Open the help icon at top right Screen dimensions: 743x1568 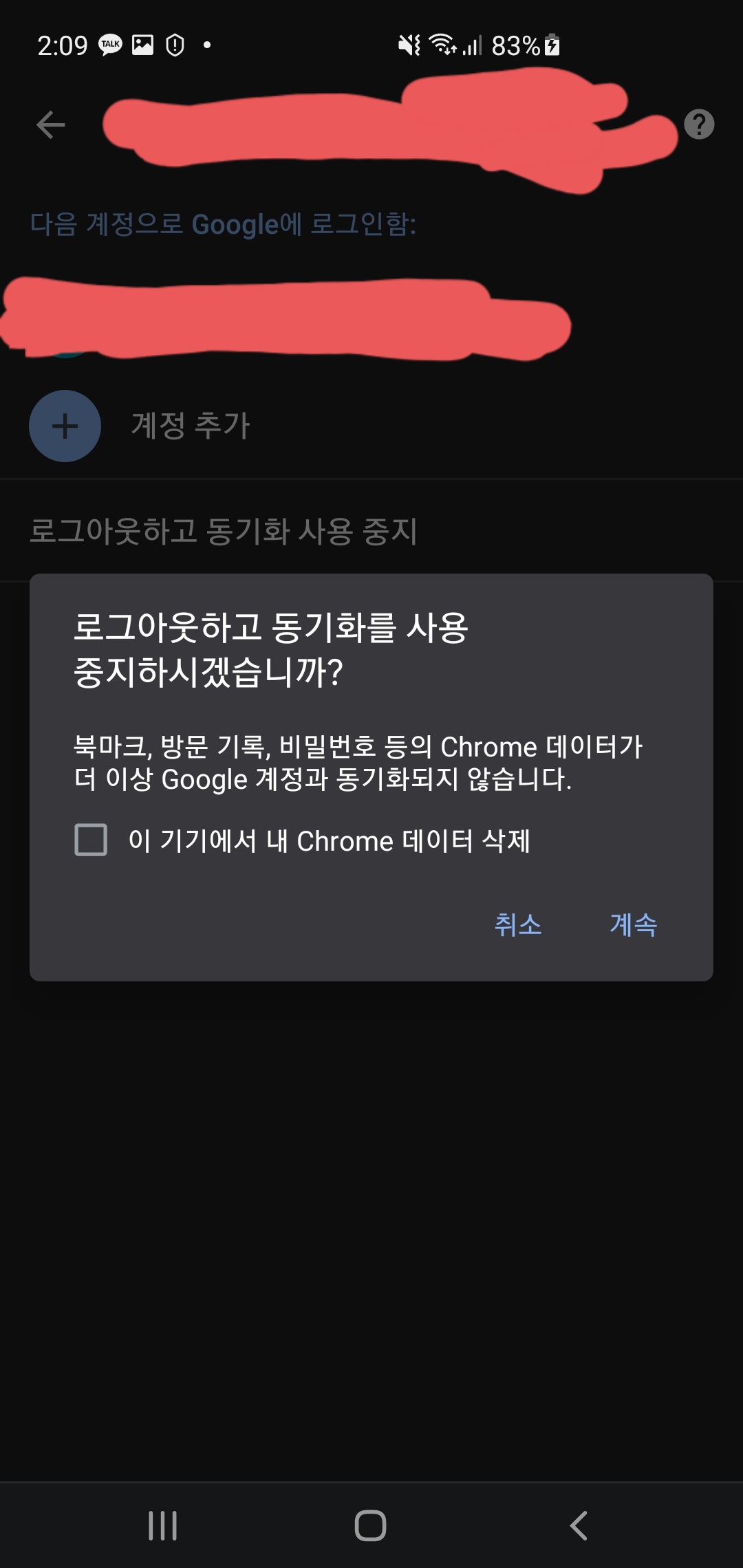tap(700, 124)
